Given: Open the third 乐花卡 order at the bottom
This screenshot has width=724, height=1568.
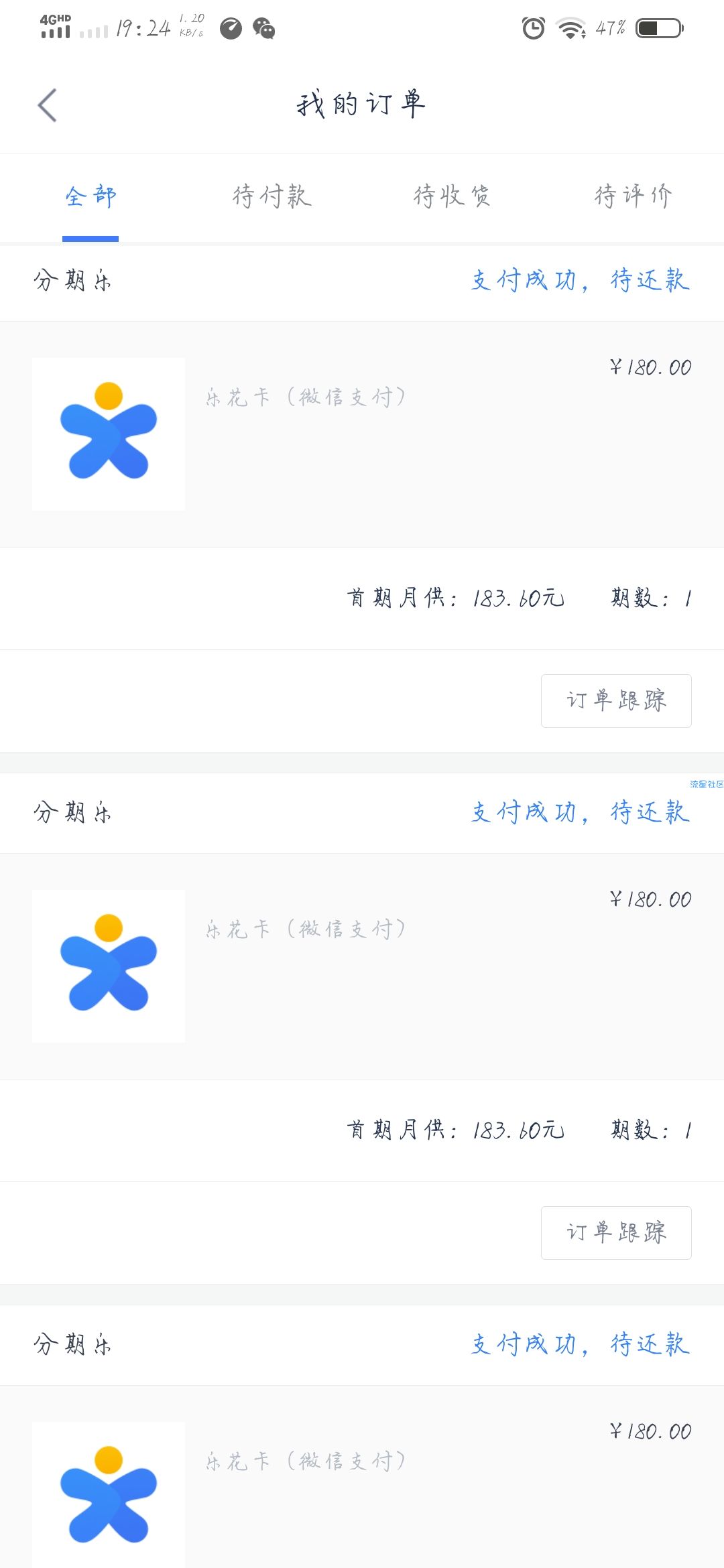Looking at the screenshot, I should 362,1477.
